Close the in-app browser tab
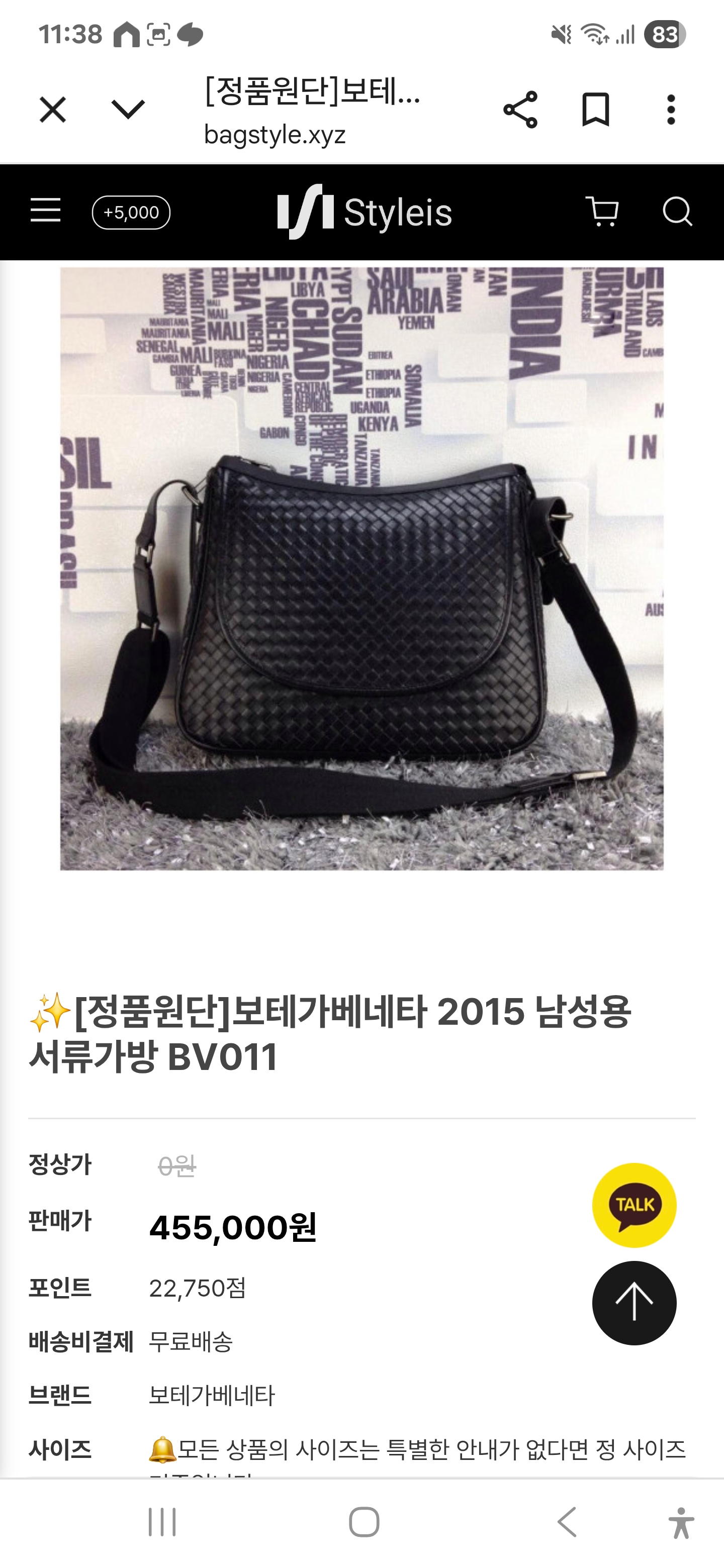The image size is (724, 1568). [x=53, y=110]
